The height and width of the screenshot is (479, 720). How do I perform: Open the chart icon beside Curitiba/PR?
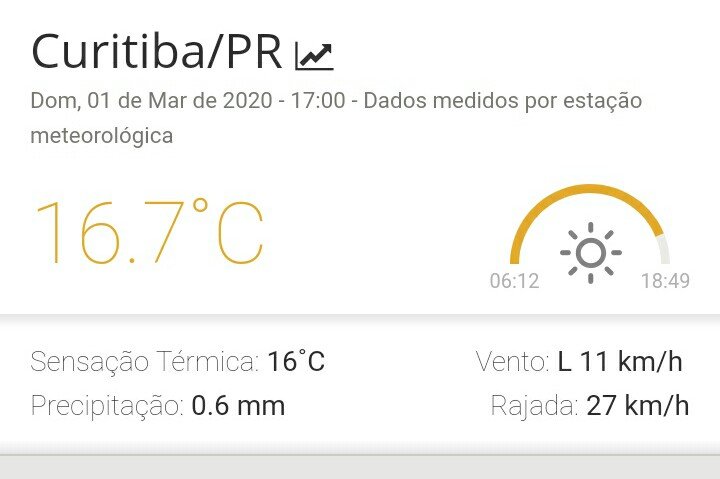click(x=314, y=55)
